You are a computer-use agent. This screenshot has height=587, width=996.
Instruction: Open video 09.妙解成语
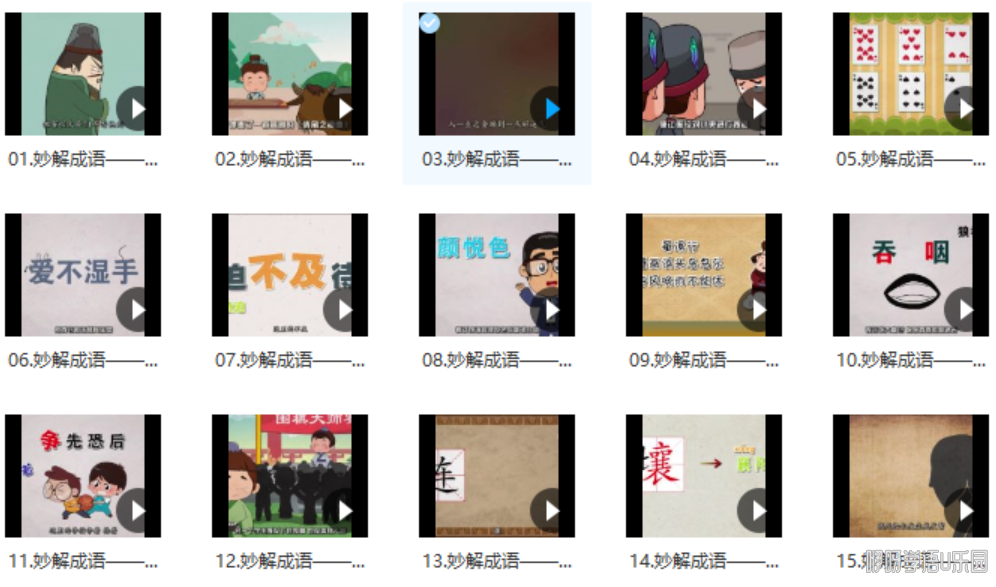pos(703,274)
